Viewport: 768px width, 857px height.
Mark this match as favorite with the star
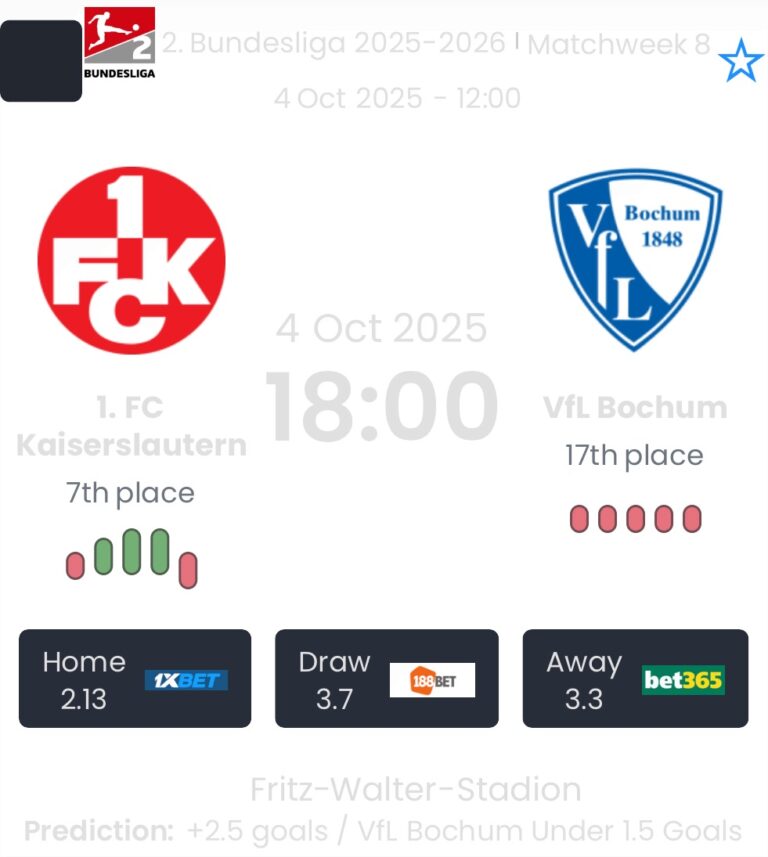(x=741, y=62)
